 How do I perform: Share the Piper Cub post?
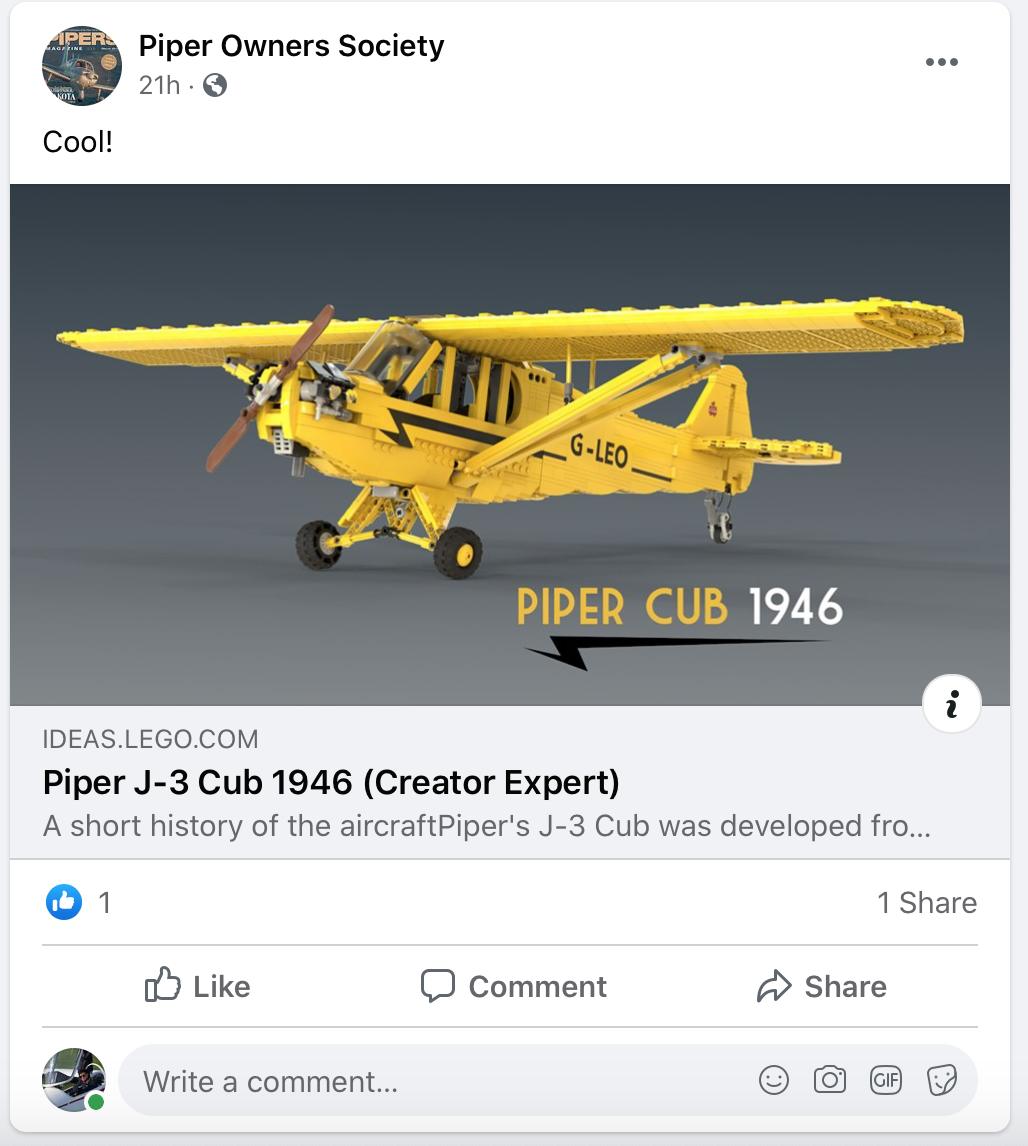coord(822,986)
